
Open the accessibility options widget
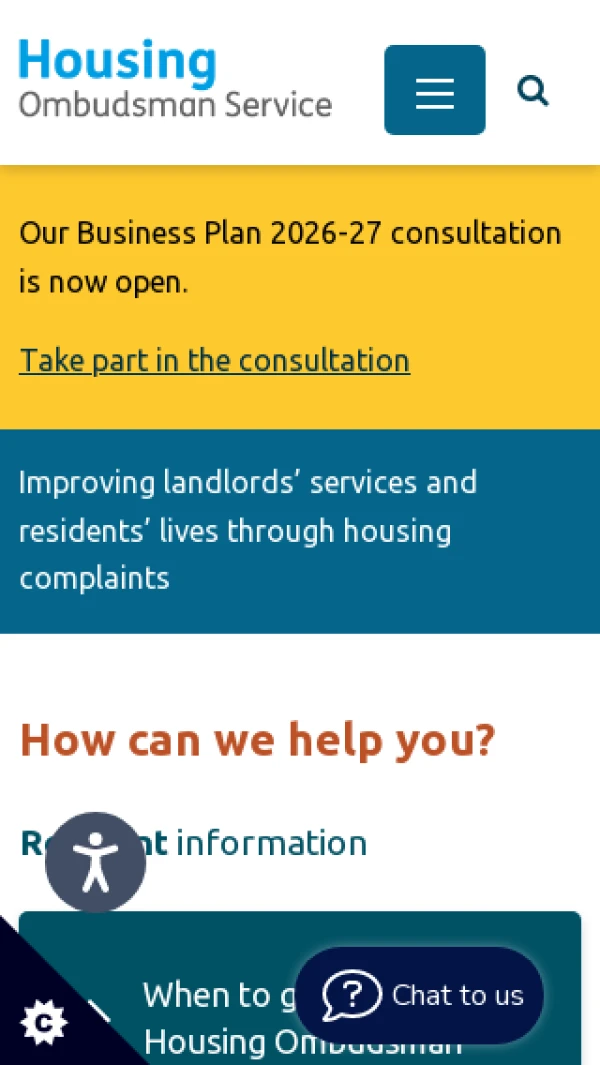pos(96,862)
